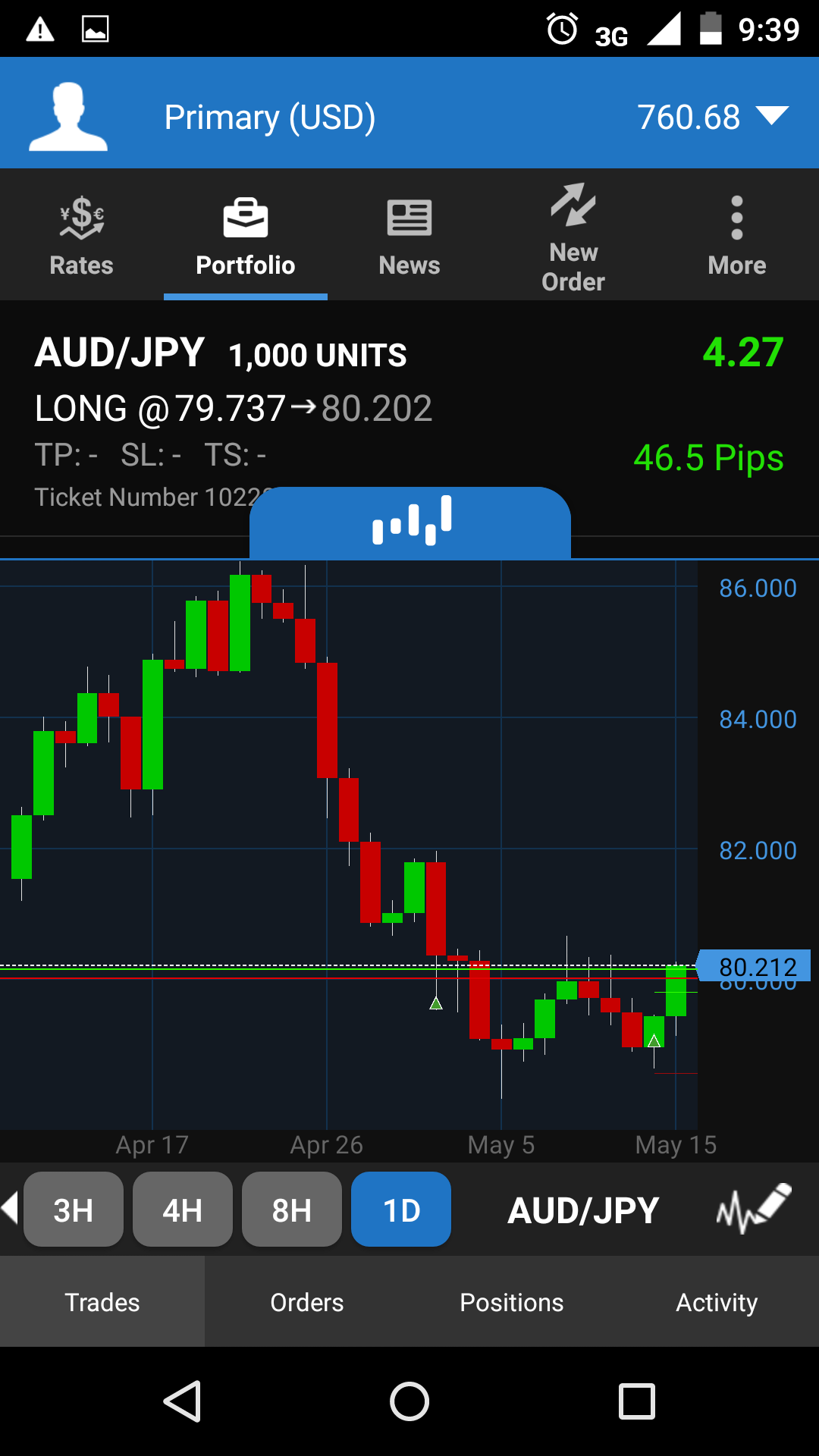The width and height of the screenshot is (819, 1456).
Task: View the Orders tab
Action: 307,1302
